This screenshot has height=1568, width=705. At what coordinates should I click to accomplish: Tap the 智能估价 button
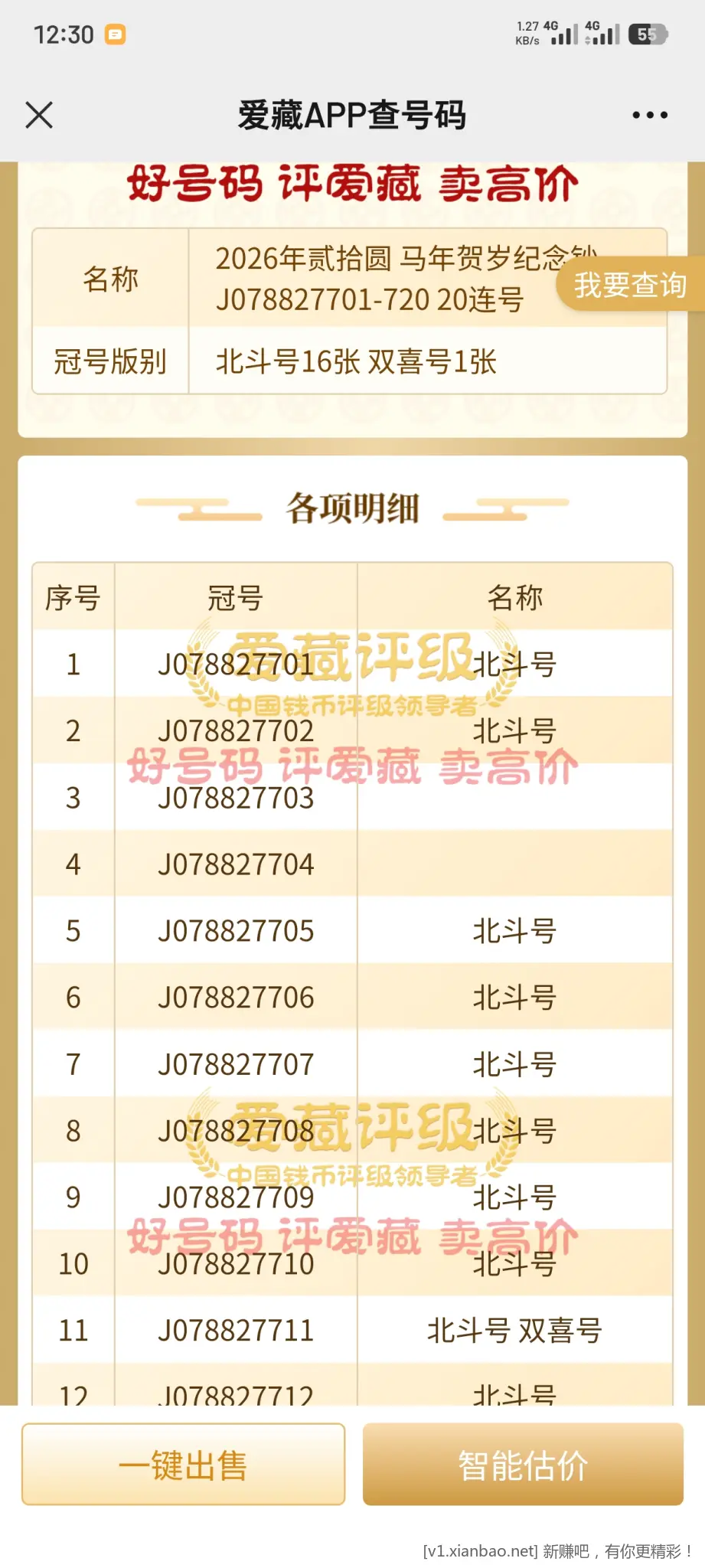point(522,1465)
